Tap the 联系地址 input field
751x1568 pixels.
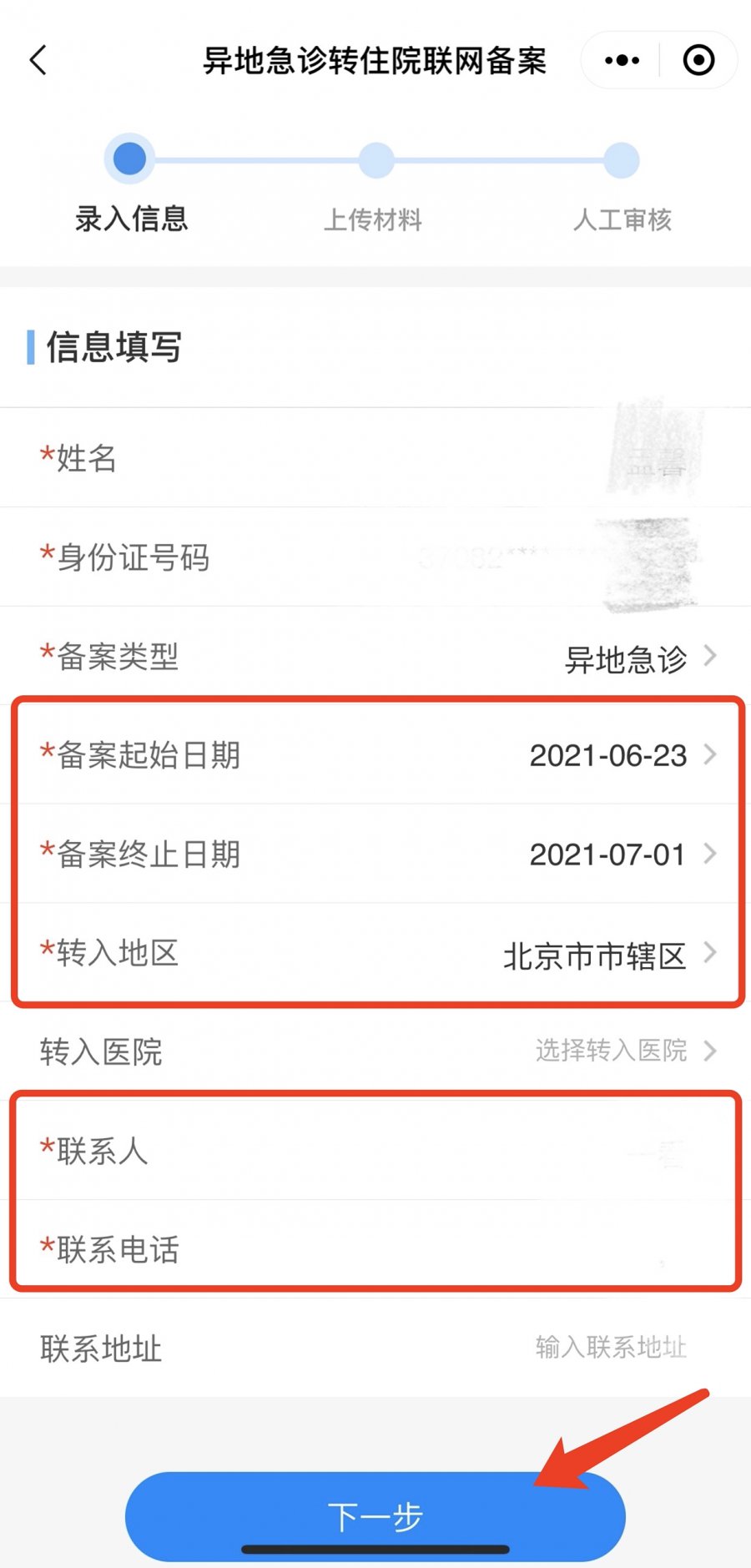coord(611,1347)
